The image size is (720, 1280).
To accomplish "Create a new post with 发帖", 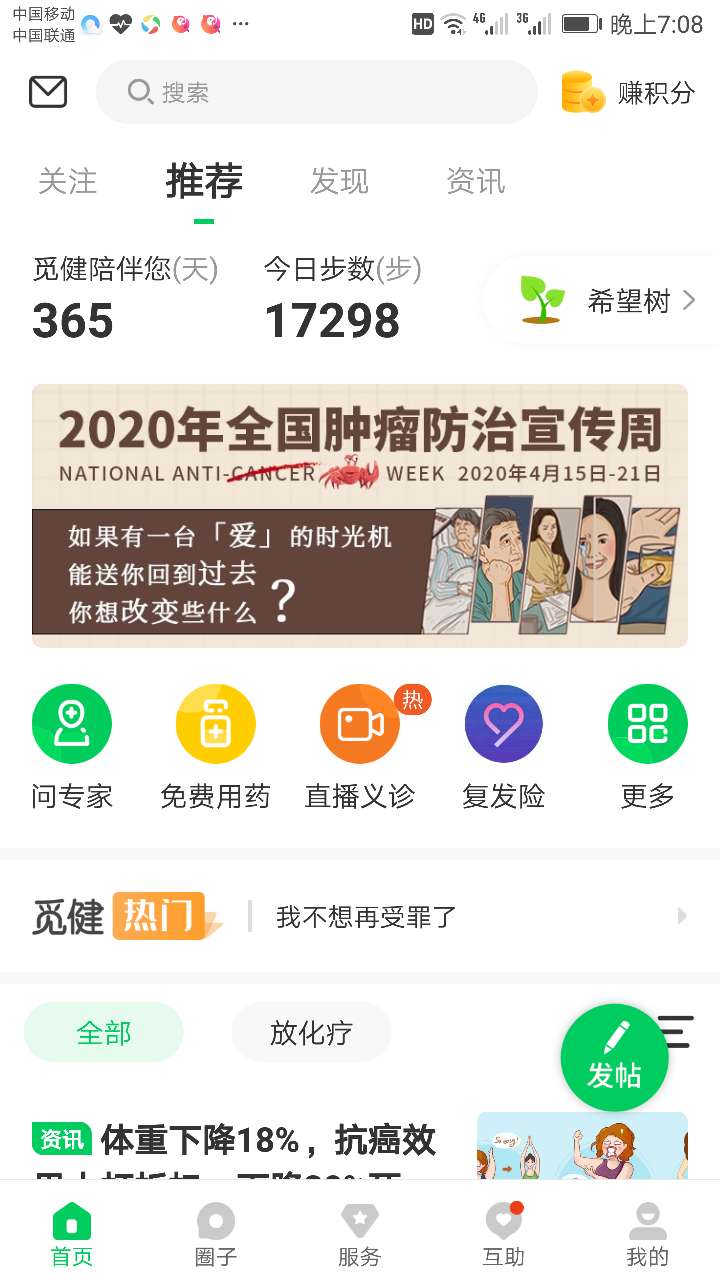I will tap(614, 1058).
